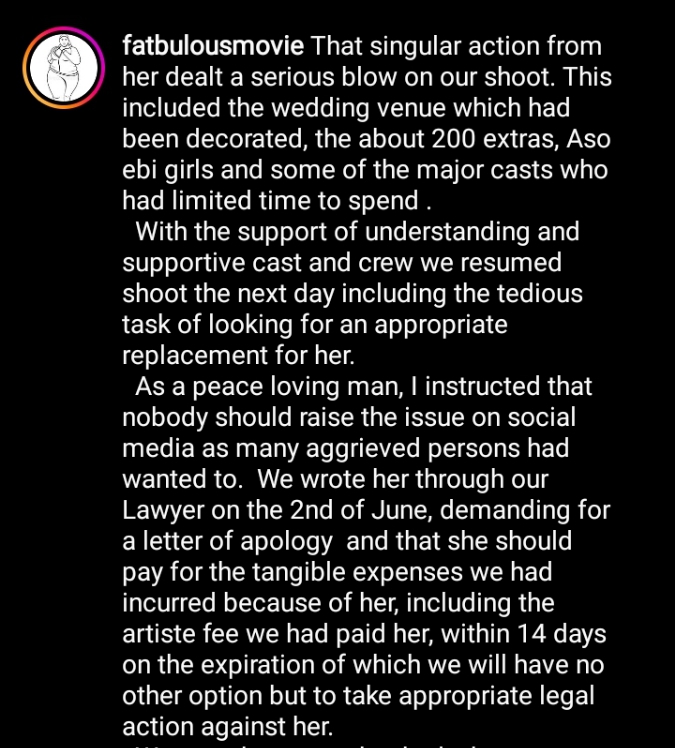Open the fatbulousmovie username link
Image resolution: width=675 pixels, height=748 pixels.
pos(213,47)
